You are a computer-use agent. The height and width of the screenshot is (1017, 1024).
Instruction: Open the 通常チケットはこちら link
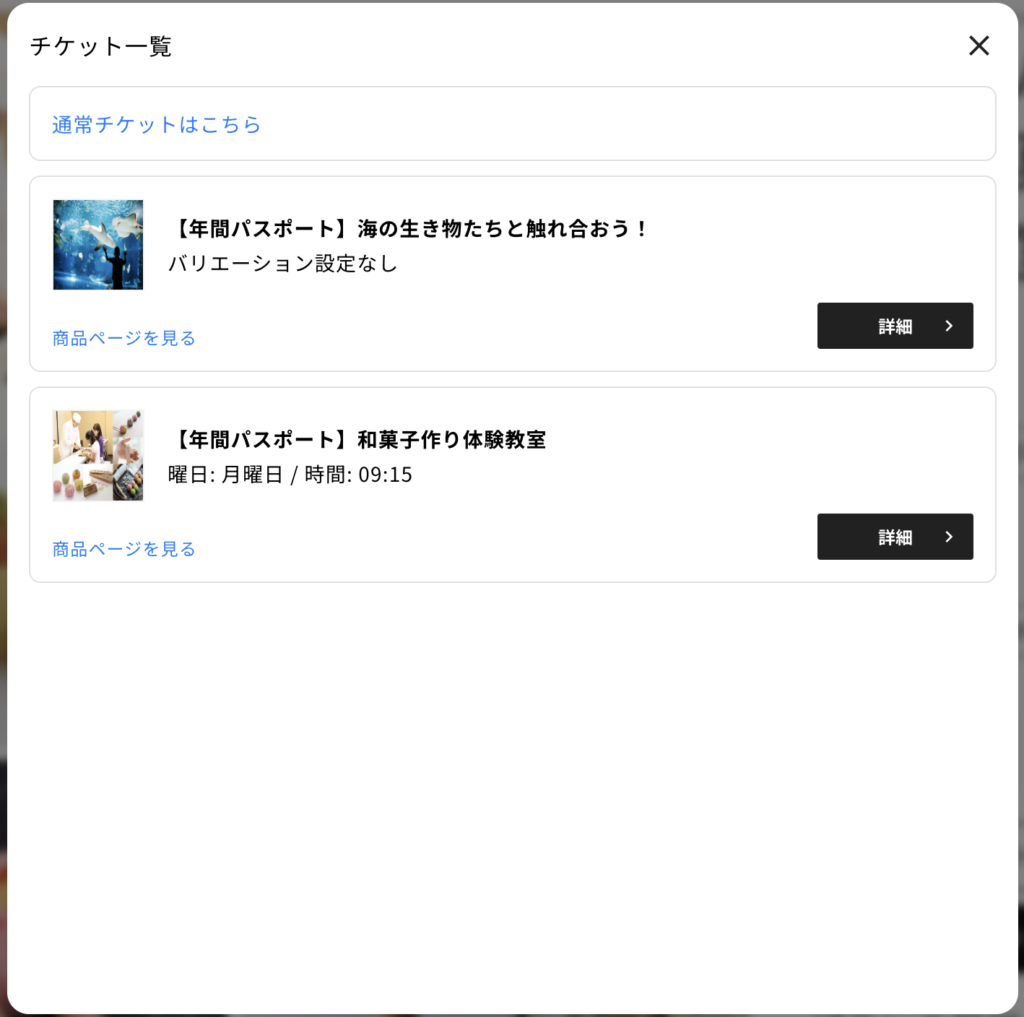click(x=157, y=124)
